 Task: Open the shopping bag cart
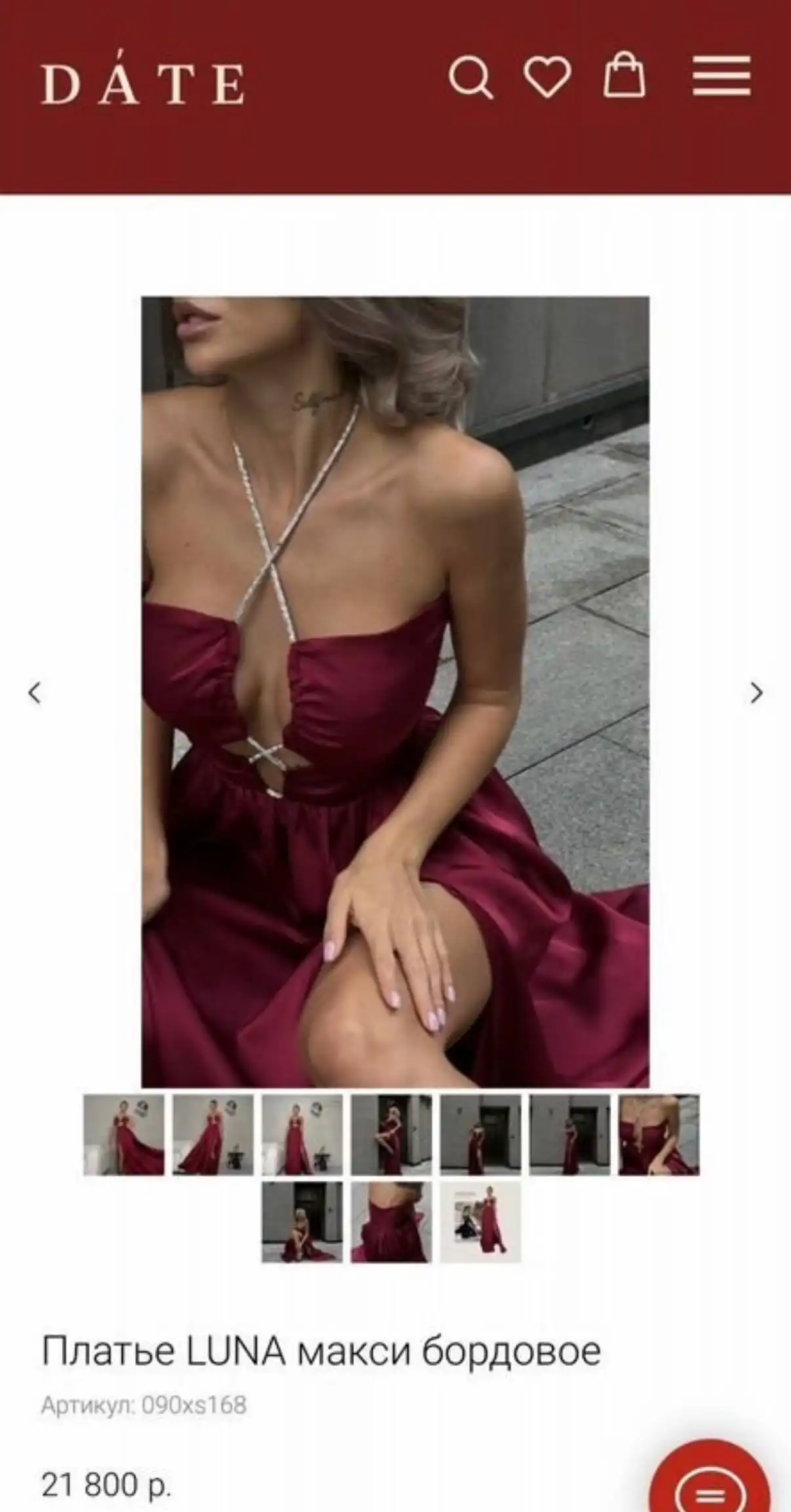click(624, 75)
